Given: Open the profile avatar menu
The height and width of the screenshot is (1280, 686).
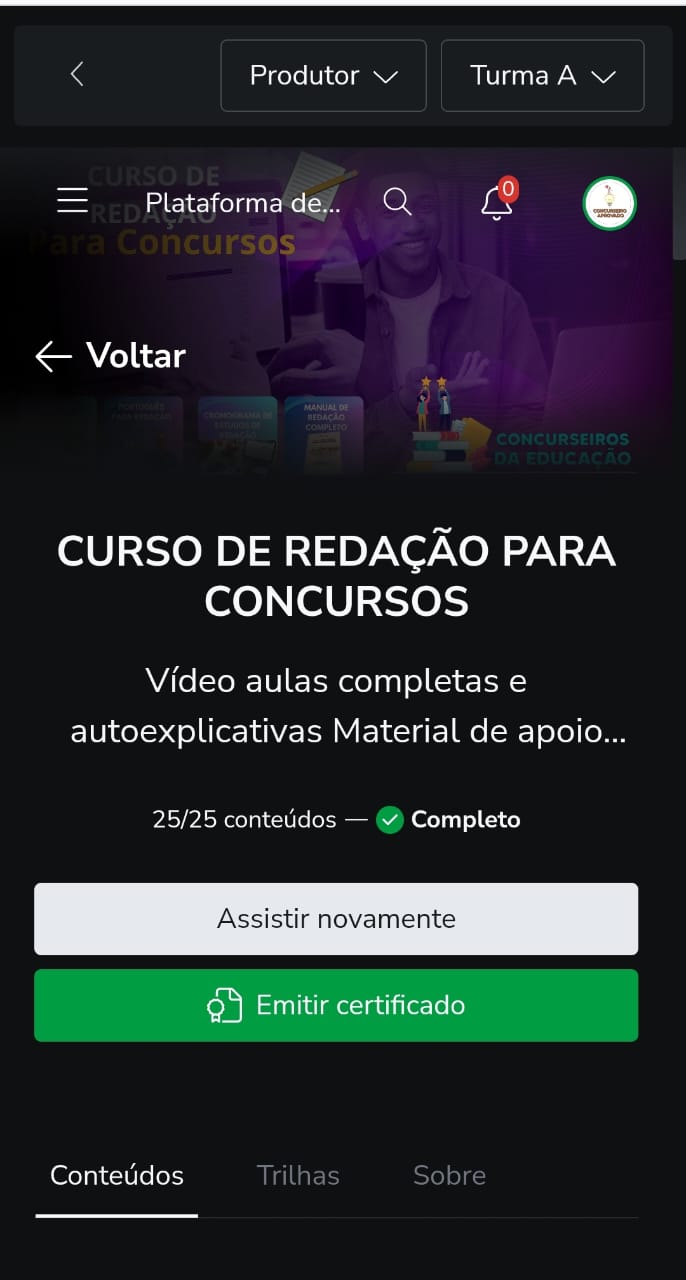Looking at the screenshot, I should [609, 203].
